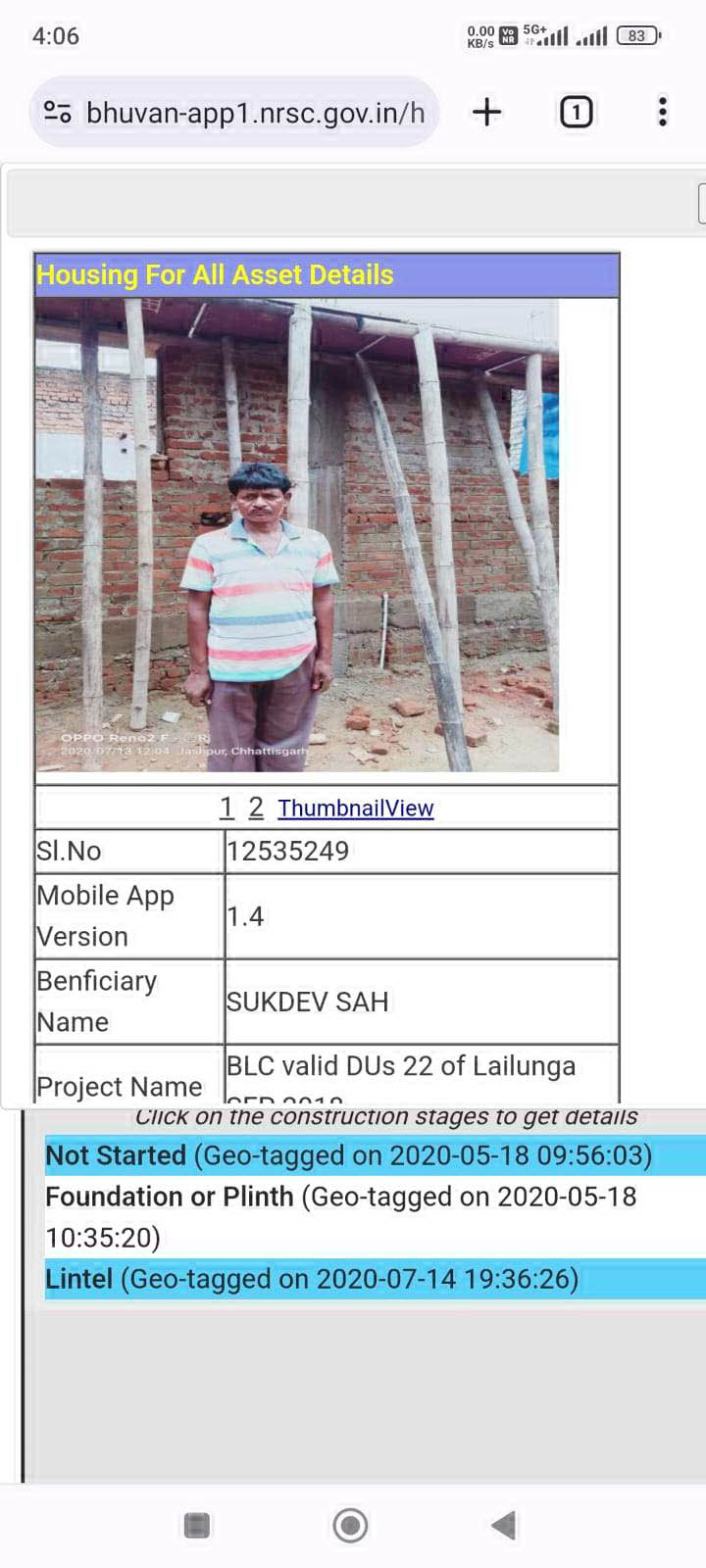Screen dimensions: 706x1568
Task: Open the ThumbnailView link
Action: pos(355,808)
